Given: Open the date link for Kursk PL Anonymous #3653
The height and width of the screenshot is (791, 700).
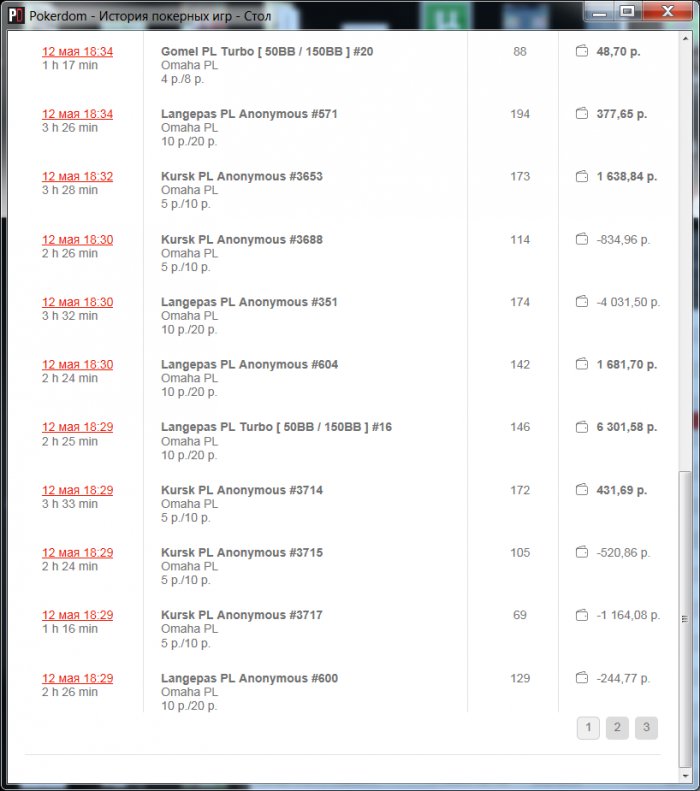Looking at the screenshot, I should coord(77,176).
